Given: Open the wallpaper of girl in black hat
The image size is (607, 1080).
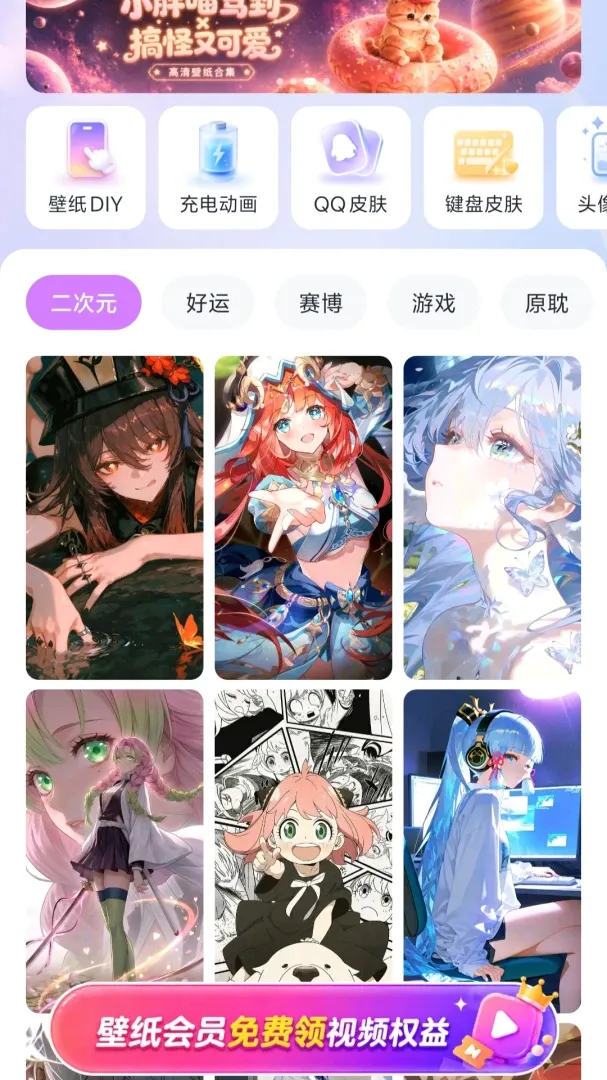Looking at the screenshot, I should pyautogui.click(x=115, y=517).
